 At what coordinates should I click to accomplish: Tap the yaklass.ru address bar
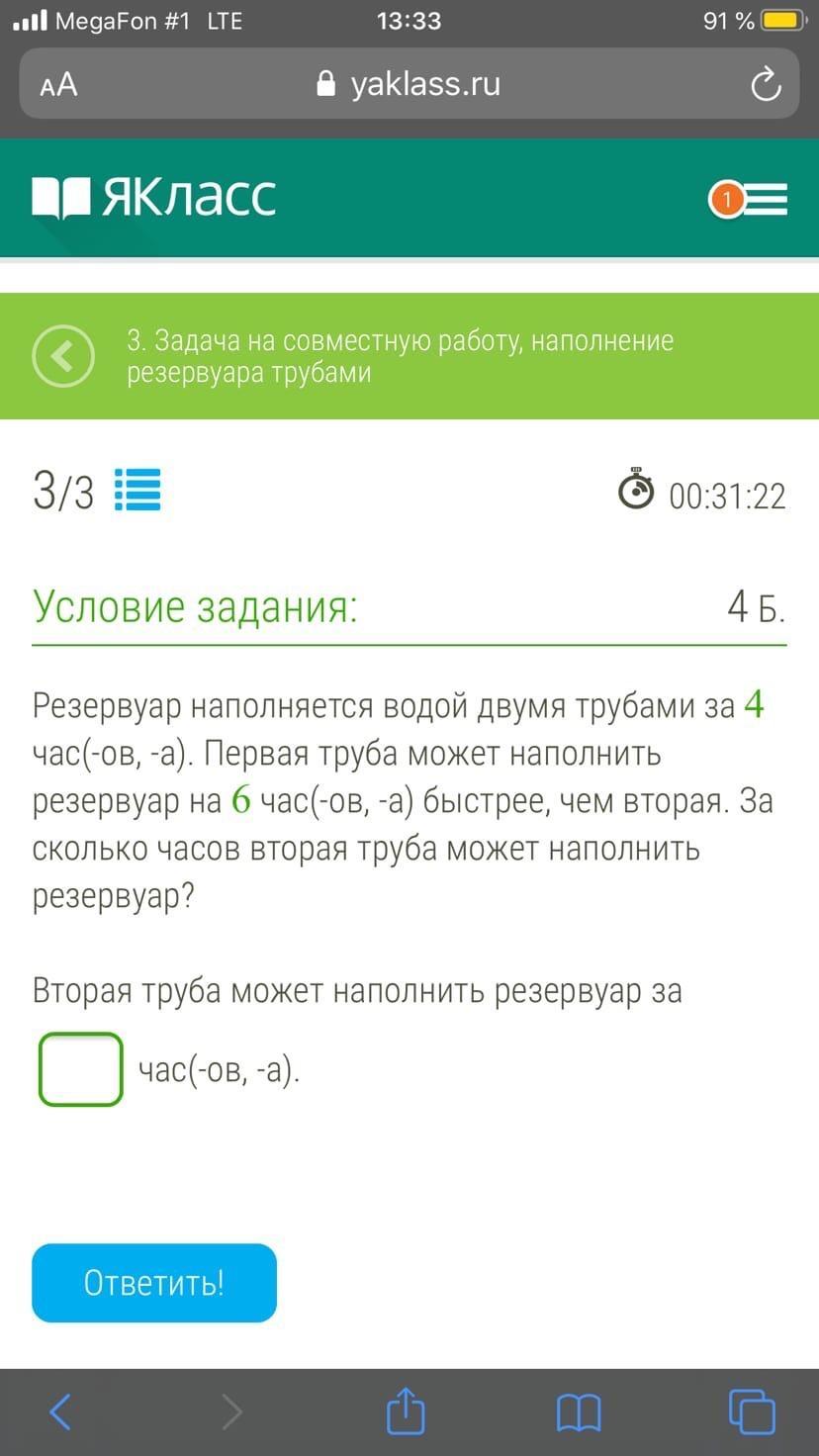[x=409, y=84]
